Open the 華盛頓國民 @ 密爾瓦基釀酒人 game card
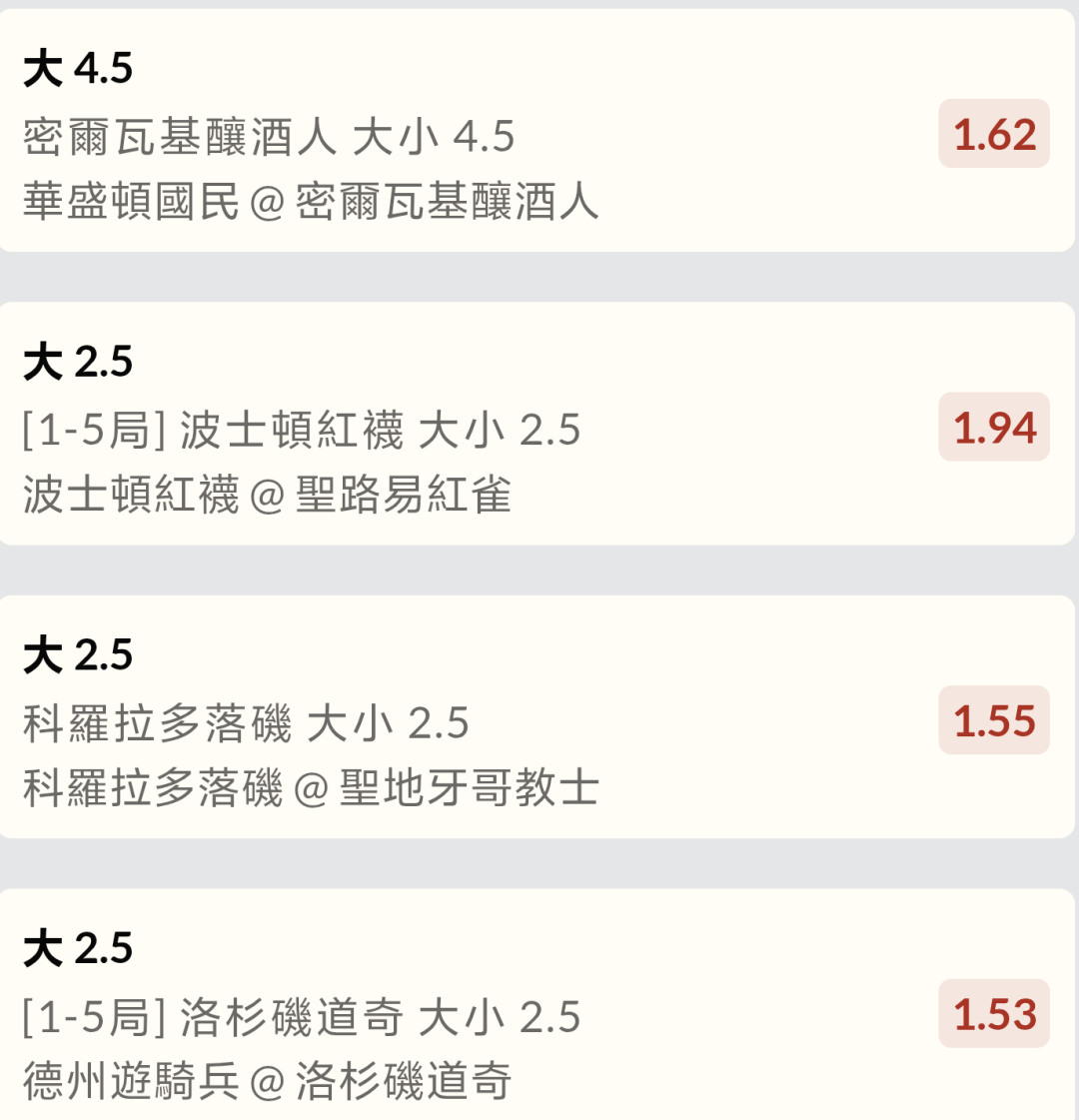This screenshot has height=1120, width=1079. tap(311, 202)
